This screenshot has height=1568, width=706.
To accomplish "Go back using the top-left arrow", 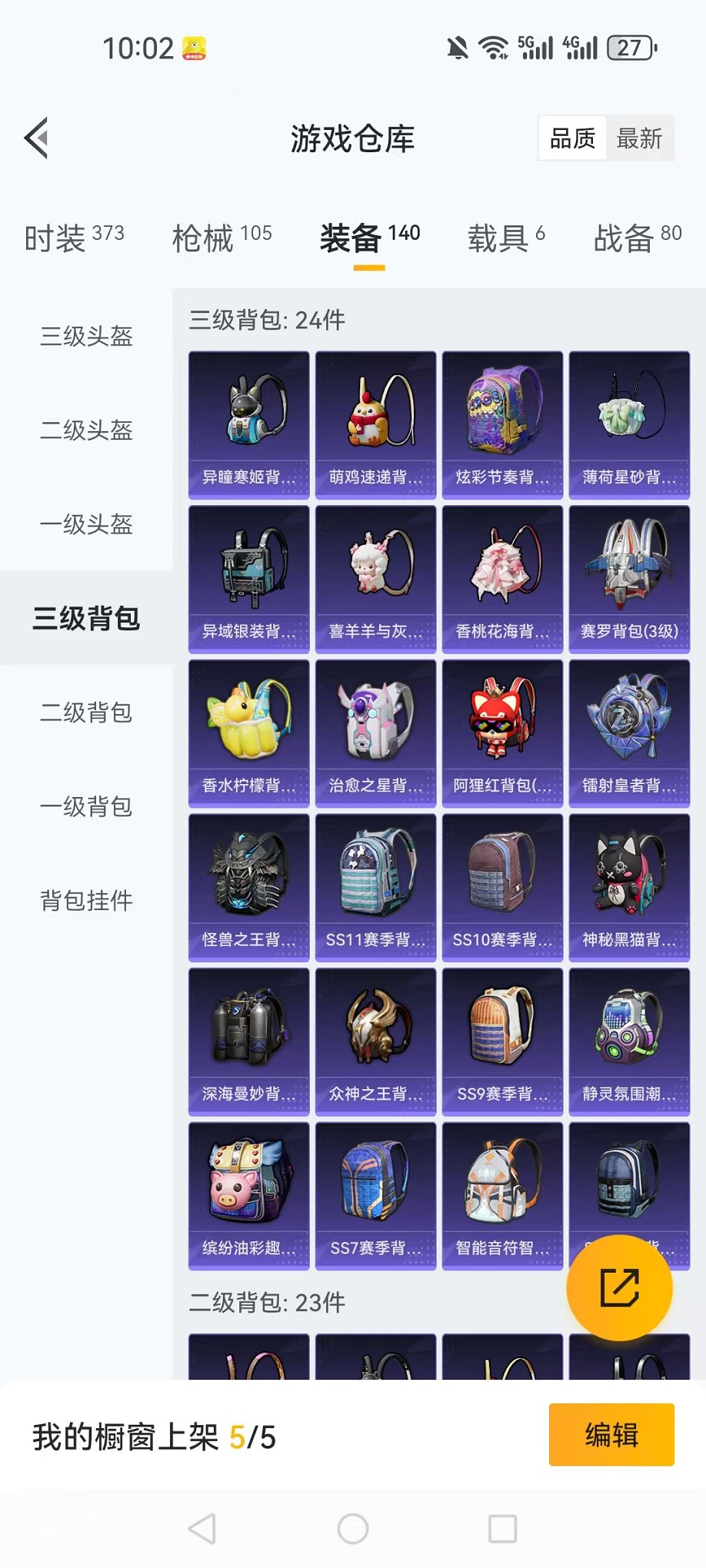I will [37, 138].
